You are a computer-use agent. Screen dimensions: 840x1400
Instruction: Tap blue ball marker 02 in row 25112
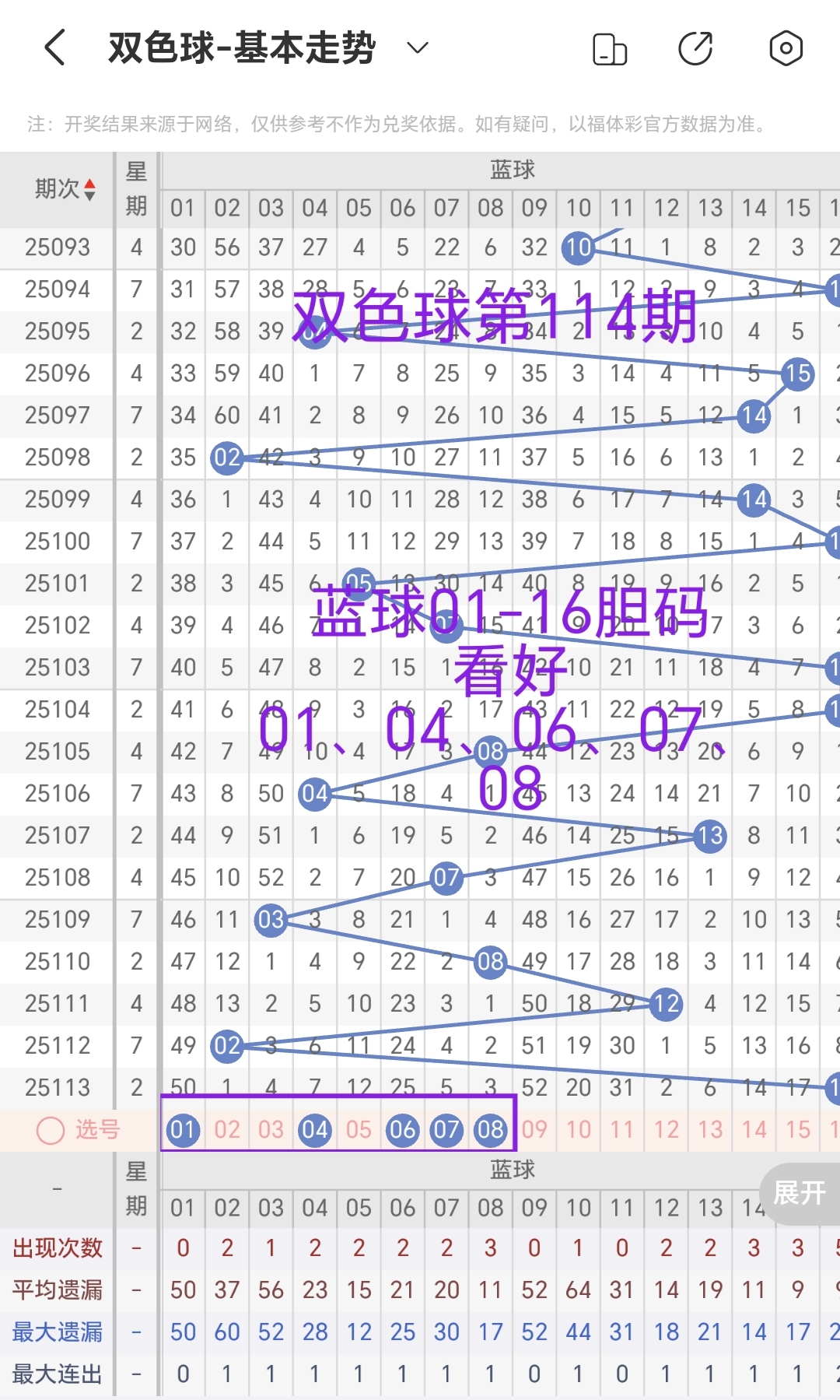[227, 1046]
